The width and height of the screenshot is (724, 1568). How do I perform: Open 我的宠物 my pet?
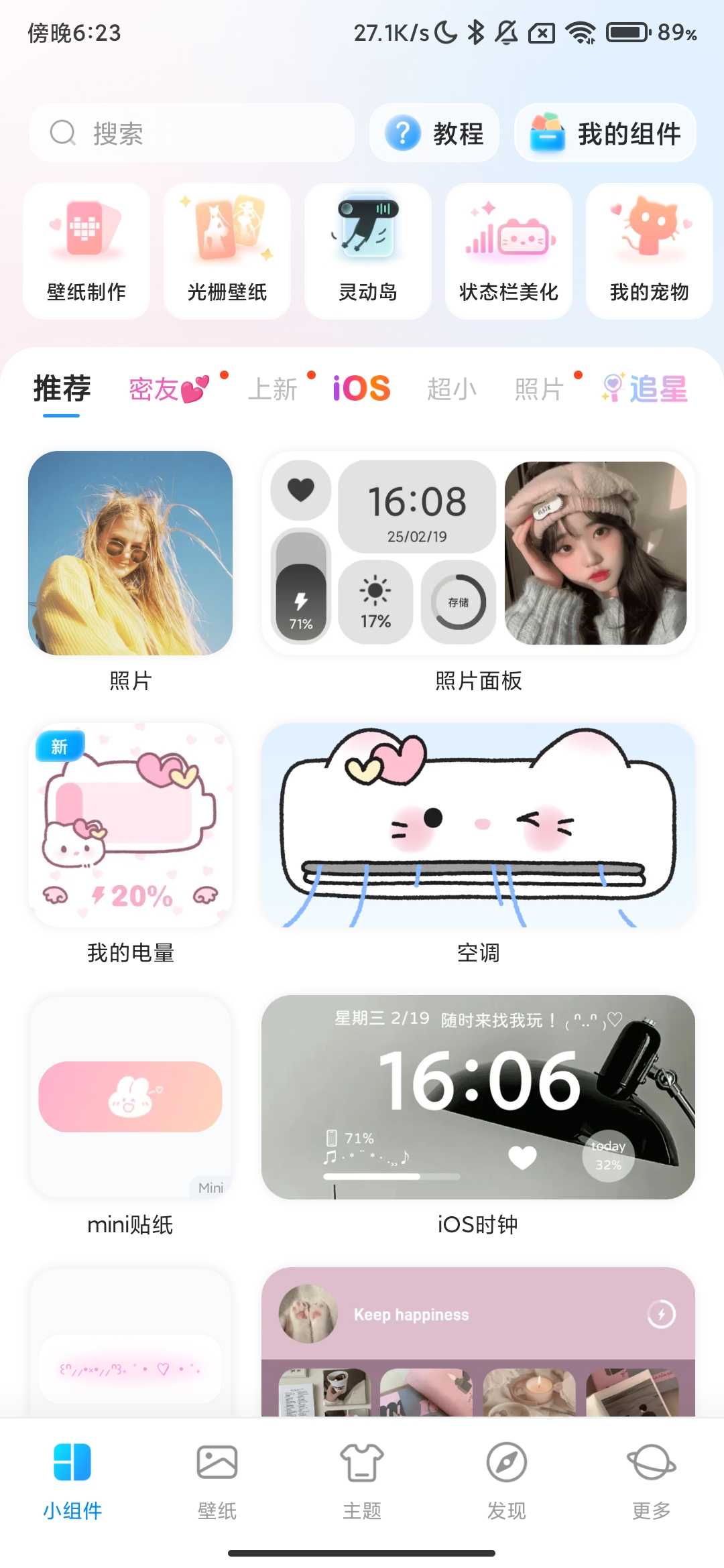pos(649,251)
